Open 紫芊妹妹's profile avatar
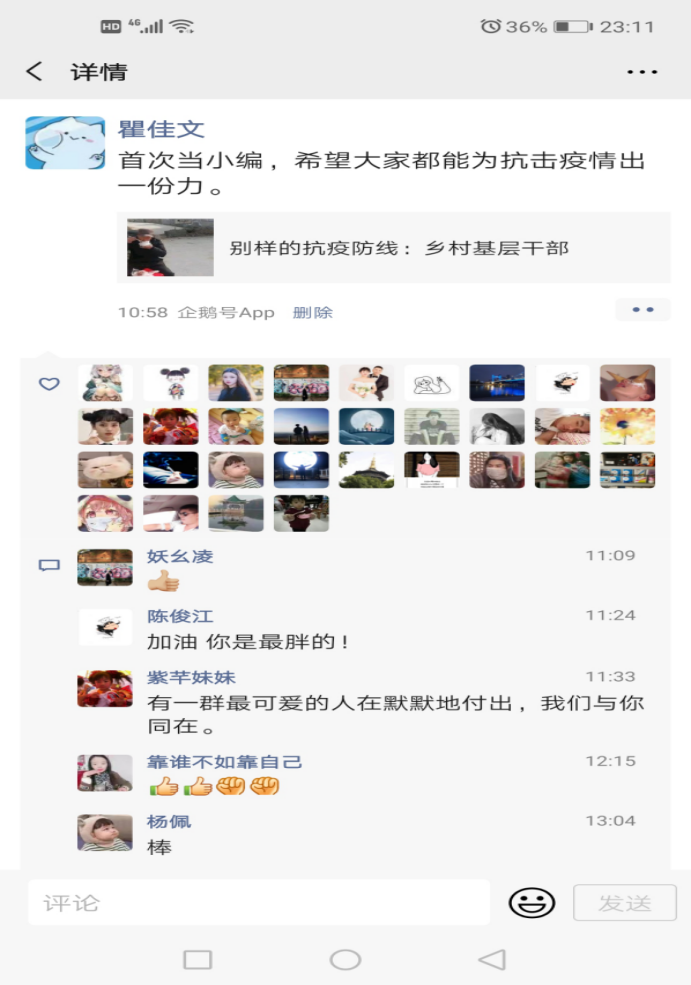 [105, 689]
